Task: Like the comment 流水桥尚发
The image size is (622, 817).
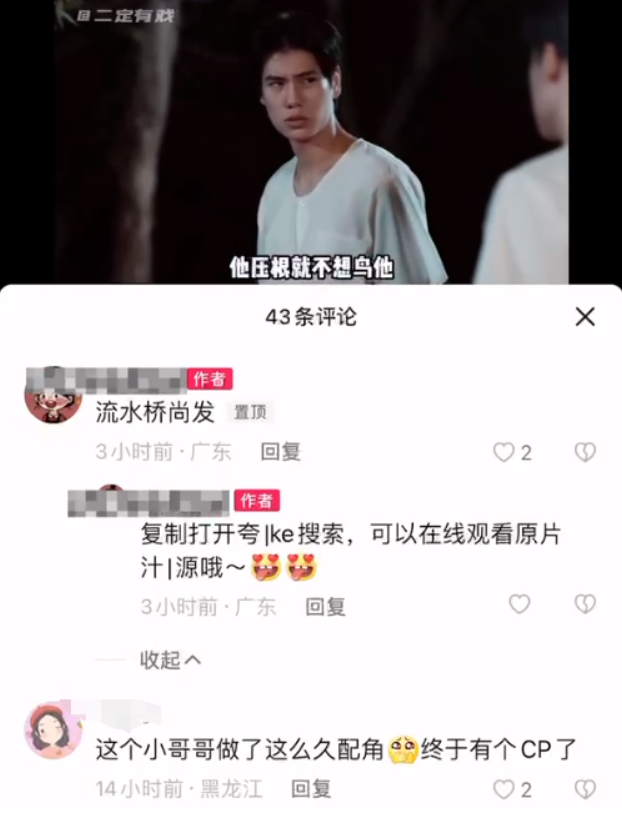Action: click(504, 452)
